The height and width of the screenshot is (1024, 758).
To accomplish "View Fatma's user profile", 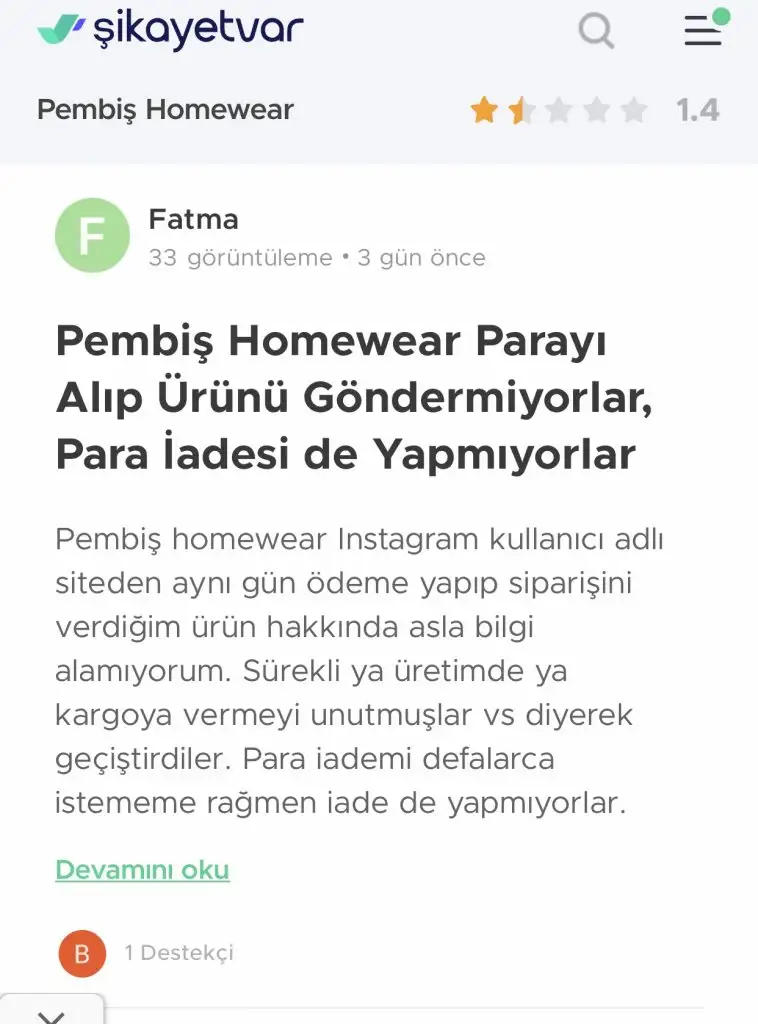I will [x=193, y=218].
